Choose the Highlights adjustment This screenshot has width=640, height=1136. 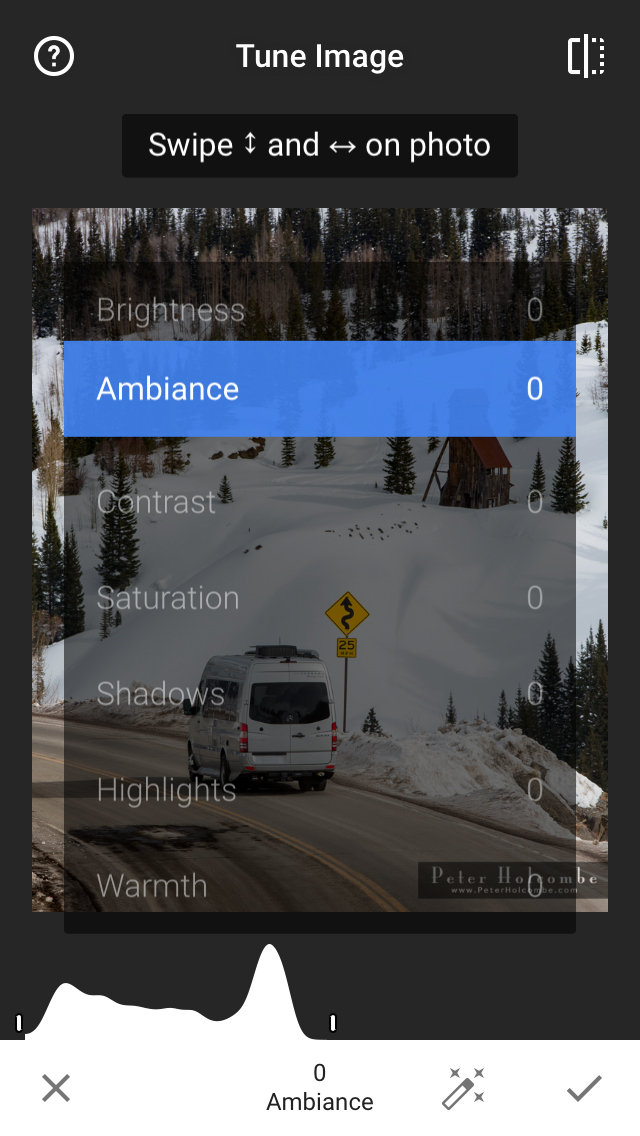click(x=319, y=790)
